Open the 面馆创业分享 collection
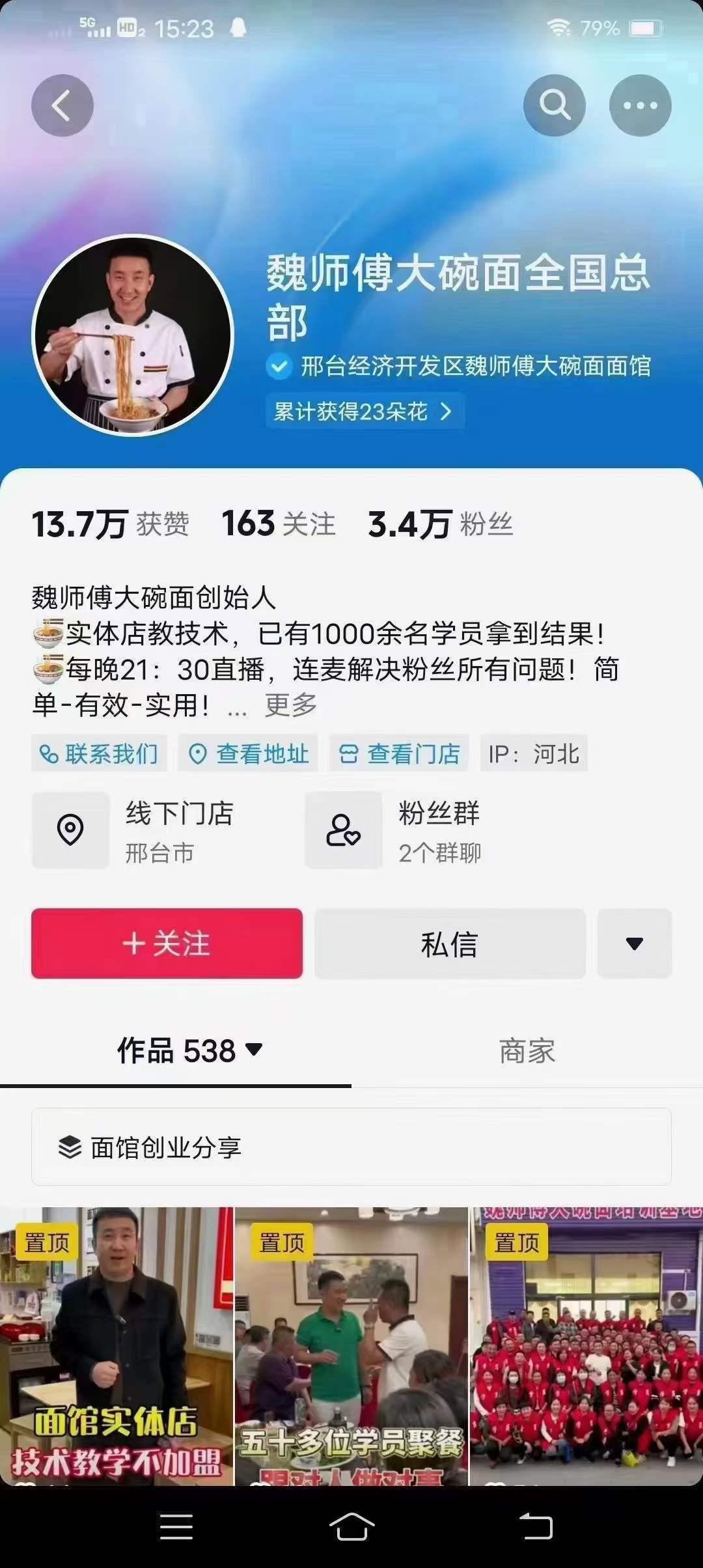Screen dimensions: 703x1568 (x=351, y=1149)
